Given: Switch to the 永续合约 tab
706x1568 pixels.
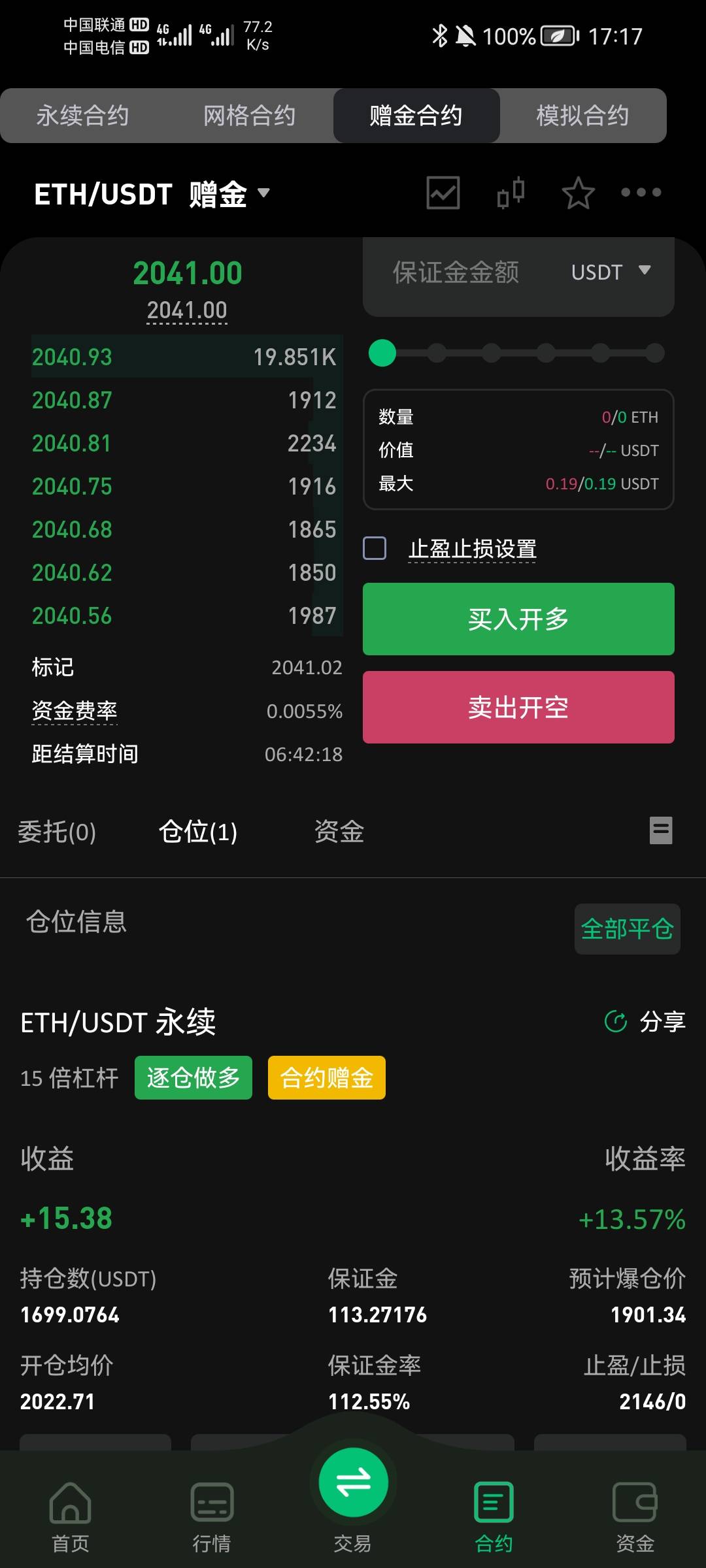Looking at the screenshot, I should (82, 116).
